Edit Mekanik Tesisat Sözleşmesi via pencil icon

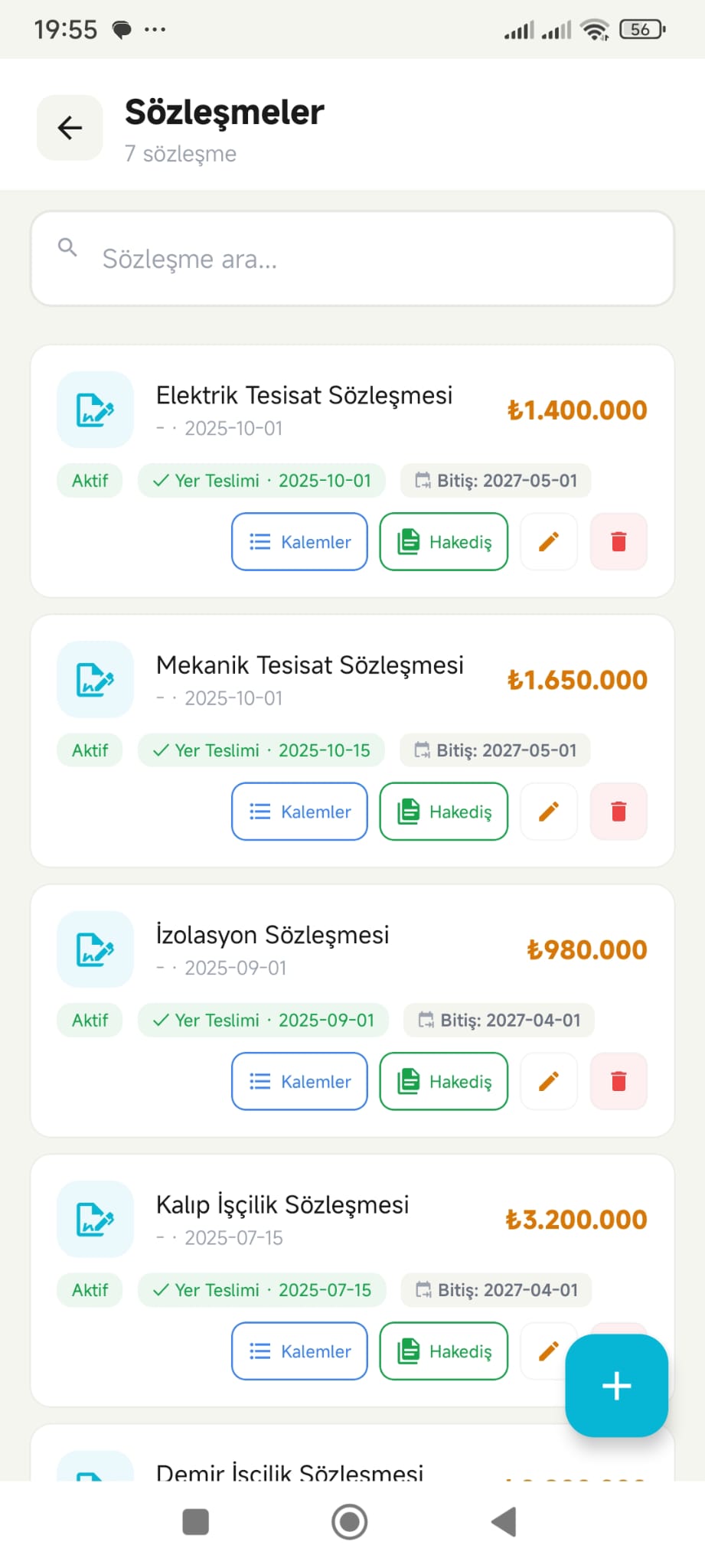pos(548,812)
